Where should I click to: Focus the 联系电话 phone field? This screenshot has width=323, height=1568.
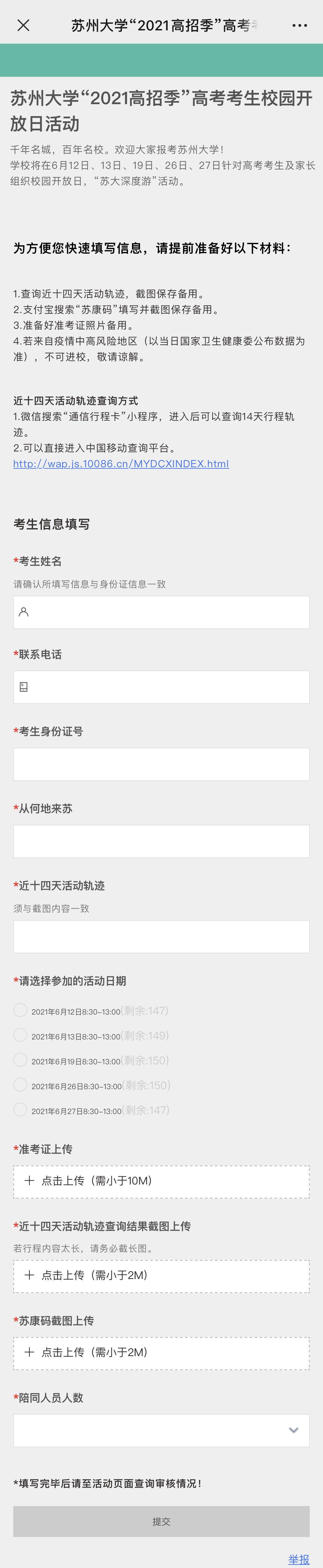tap(161, 687)
